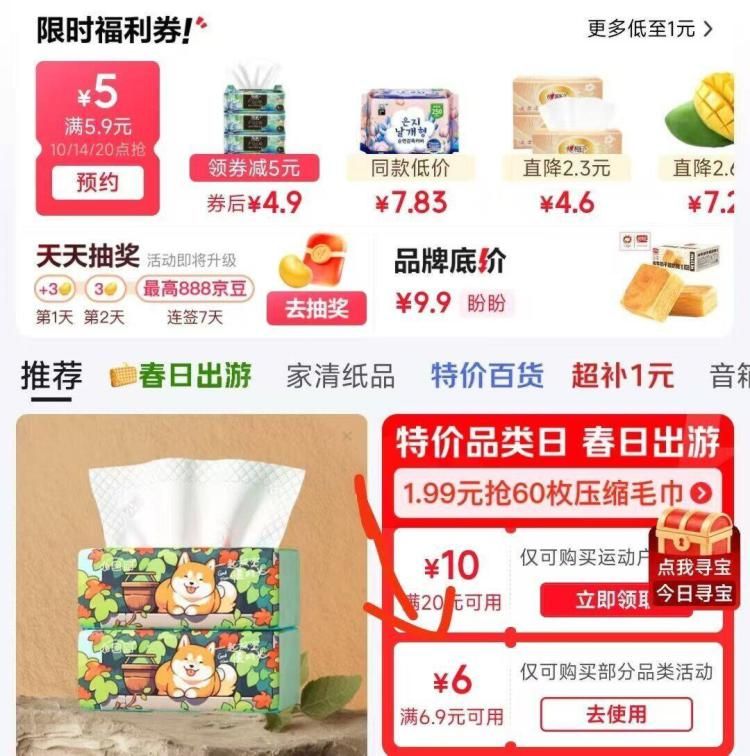The height and width of the screenshot is (756, 750).
Task: Tap the 去抽奖 button
Action: (x=316, y=309)
